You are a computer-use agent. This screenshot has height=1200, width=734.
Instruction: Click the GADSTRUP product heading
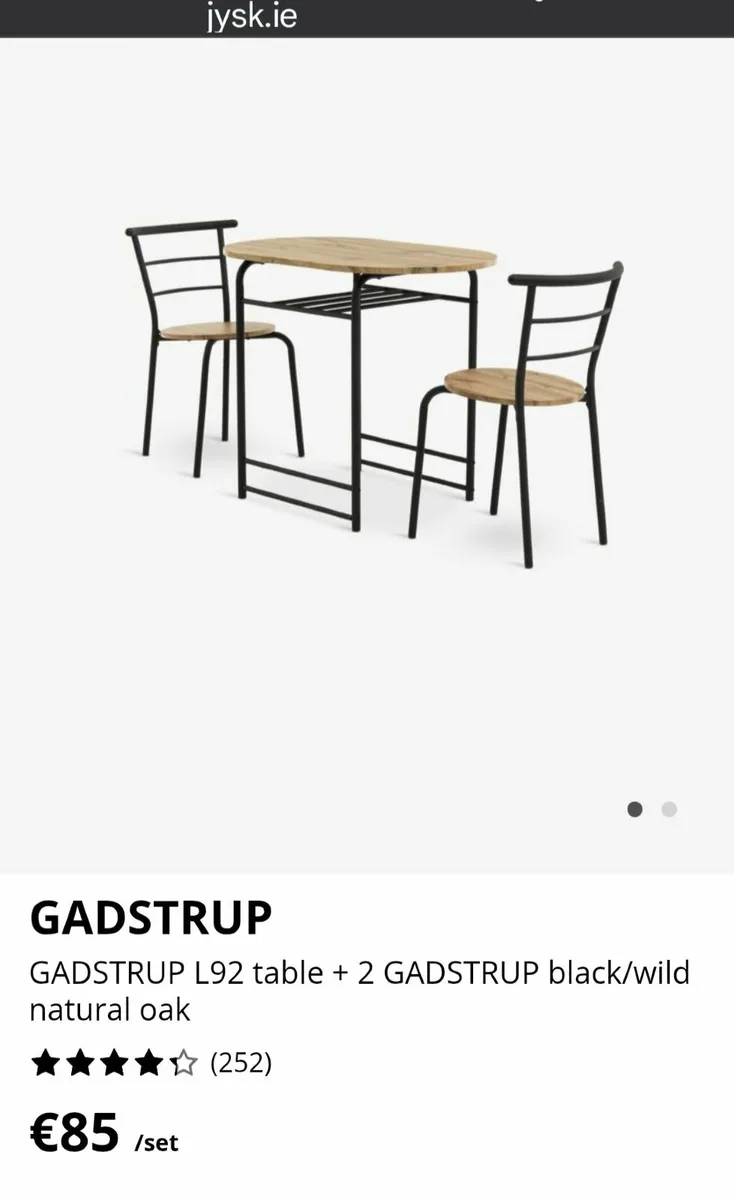coord(150,915)
